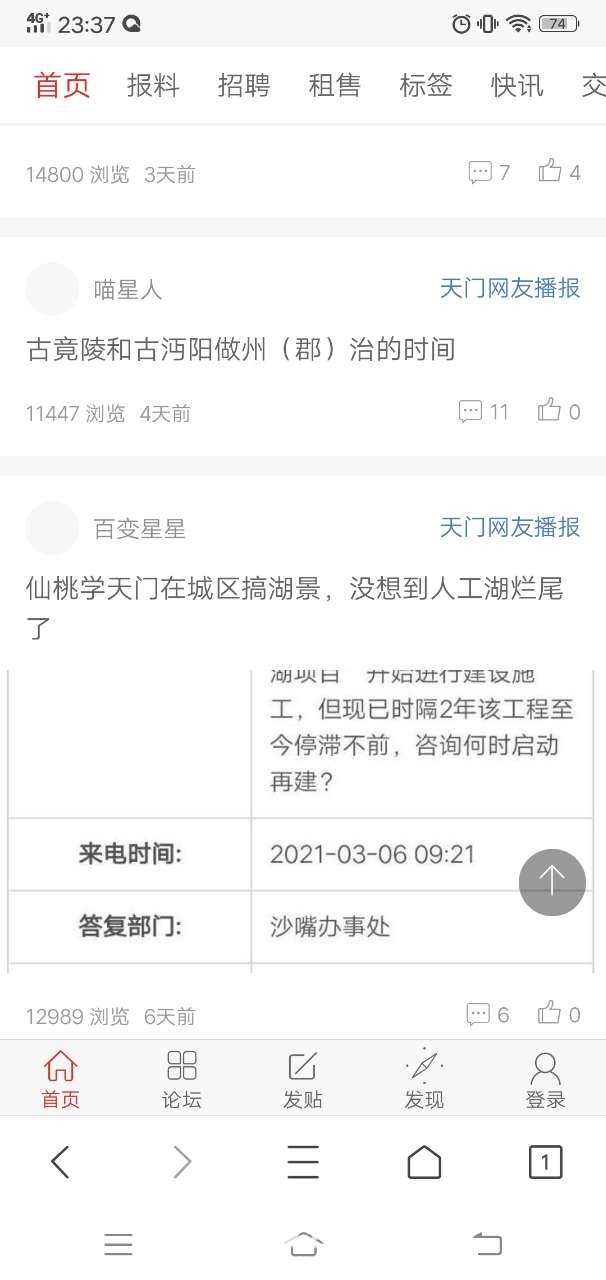Image resolution: width=606 pixels, height=1280 pixels.
Task: Go back in the browser toolbar
Action: 60,1162
